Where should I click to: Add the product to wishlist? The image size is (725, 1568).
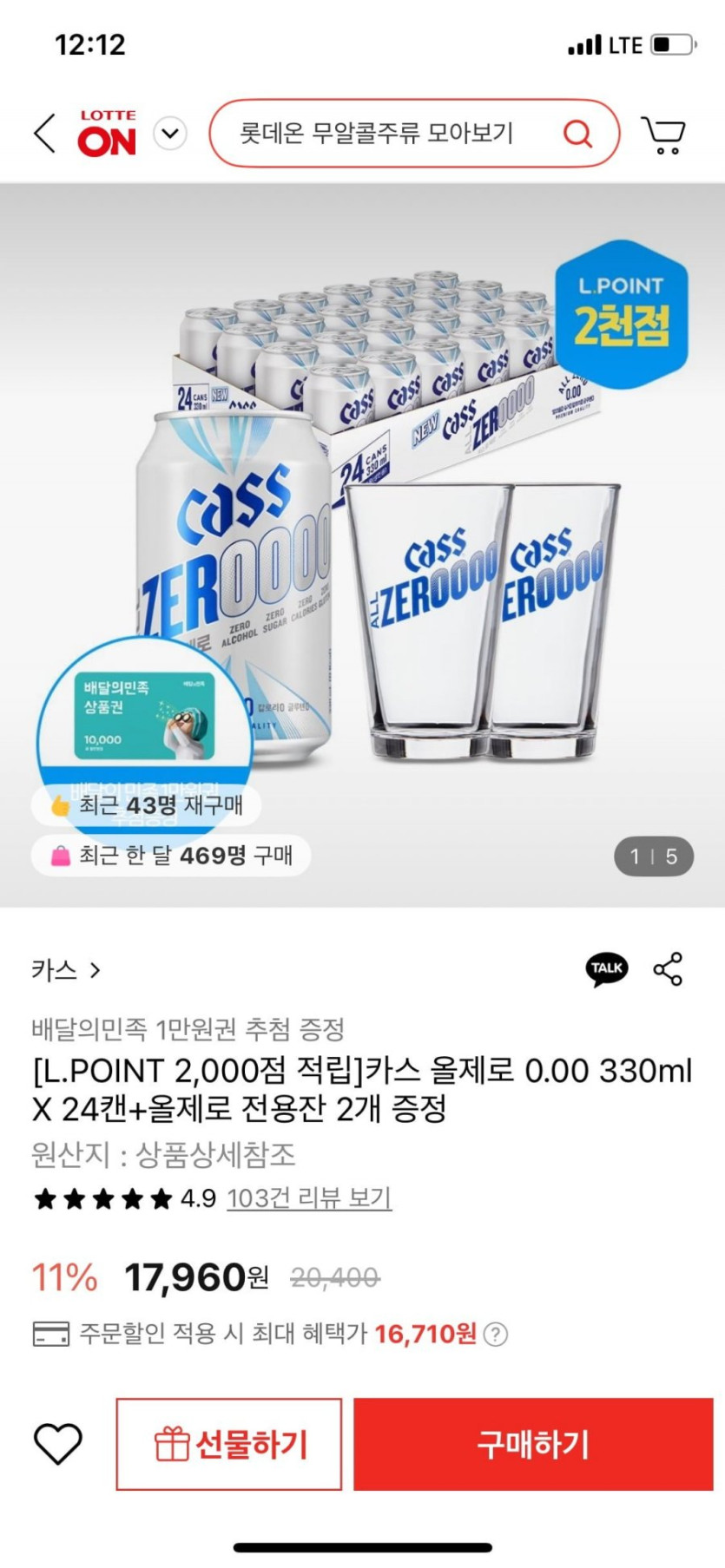58,1444
